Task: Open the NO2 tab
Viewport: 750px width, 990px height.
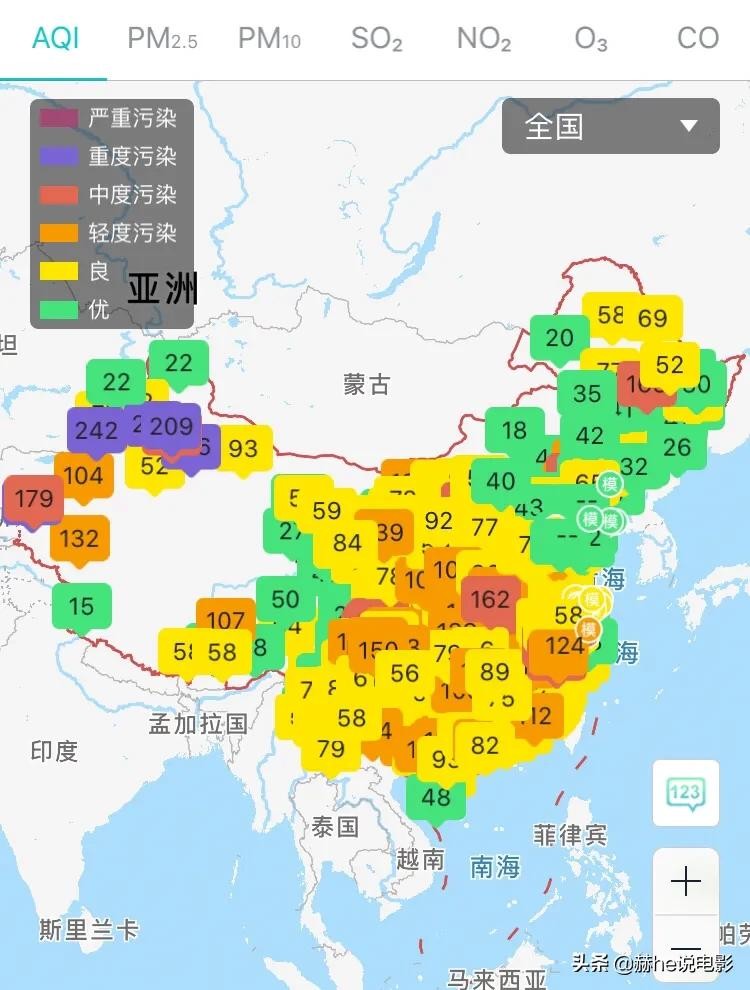Action: coord(484,39)
